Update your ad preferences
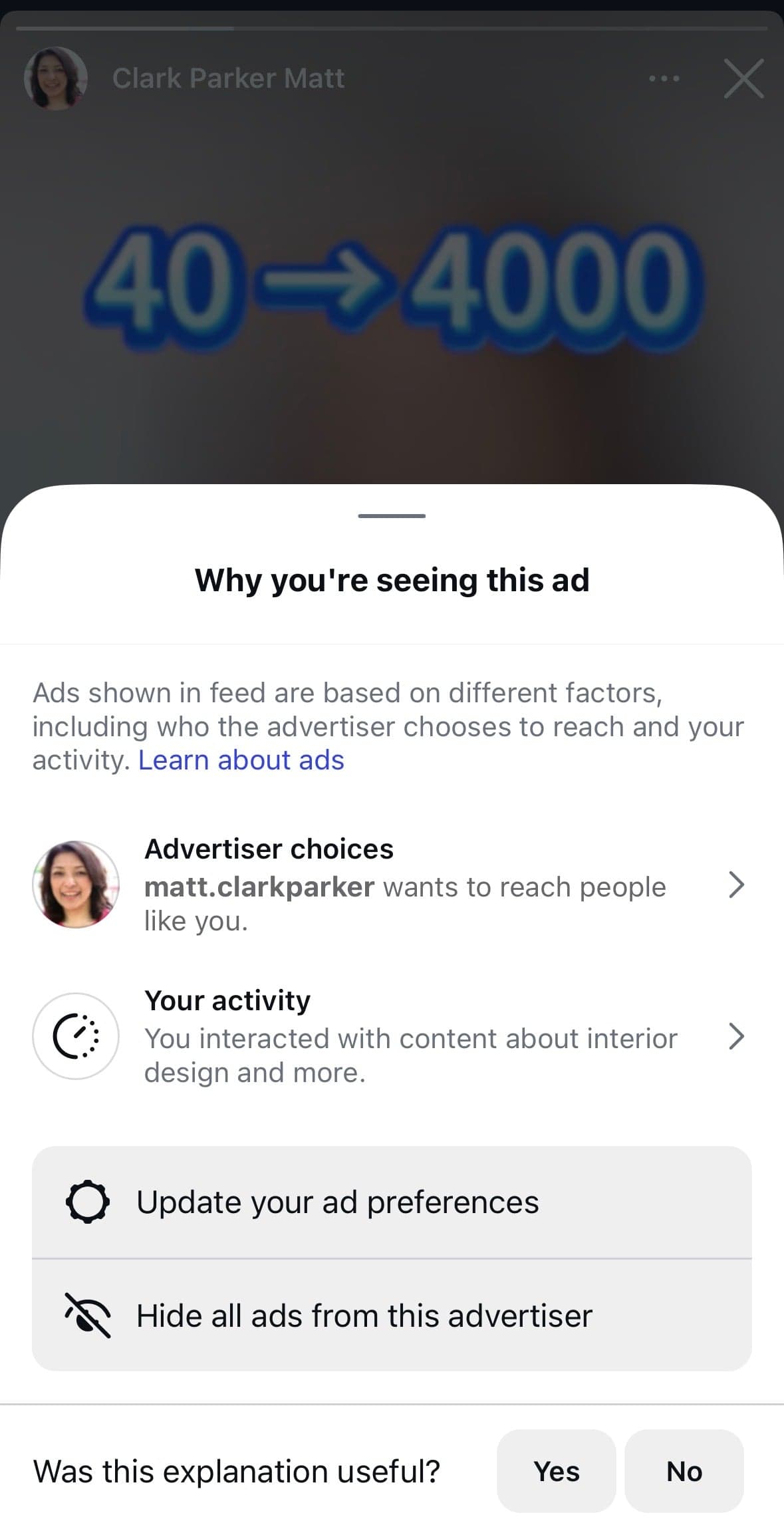This screenshot has height=1525, width=784. tap(392, 1202)
